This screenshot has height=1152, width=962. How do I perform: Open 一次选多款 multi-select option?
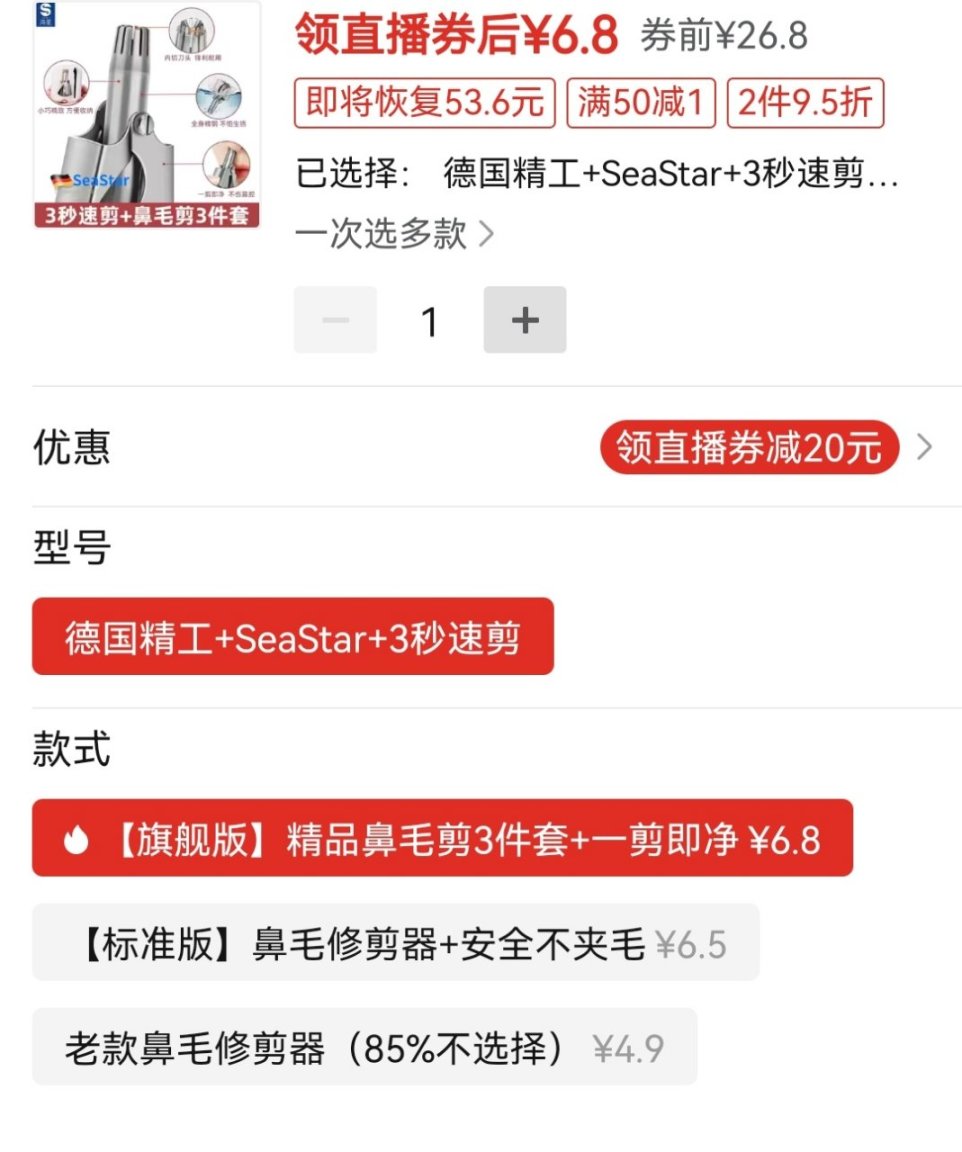[394, 234]
